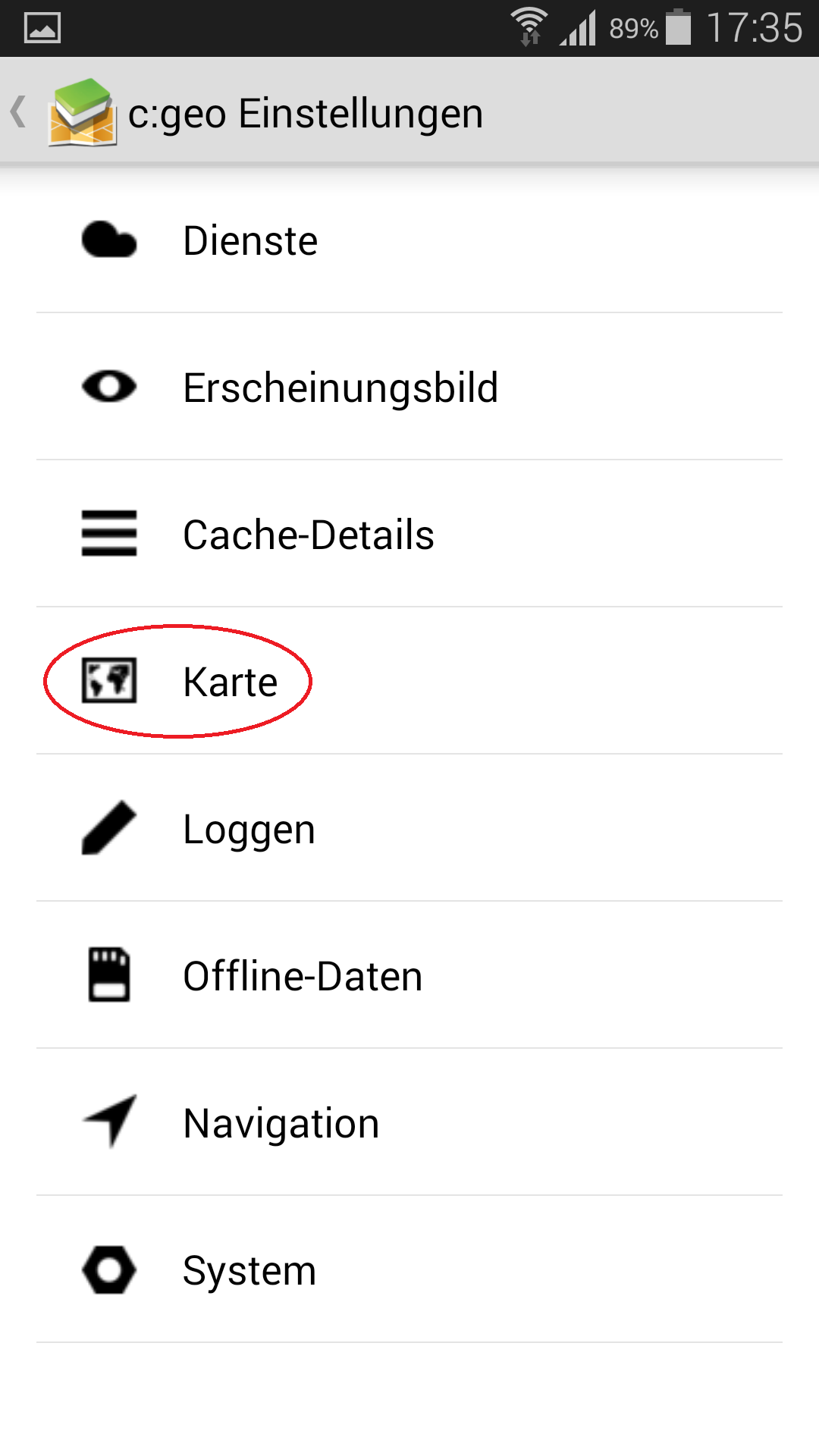Screen dimensions: 819x1456
Task: Open the Loggen settings
Action: [409, 828]
